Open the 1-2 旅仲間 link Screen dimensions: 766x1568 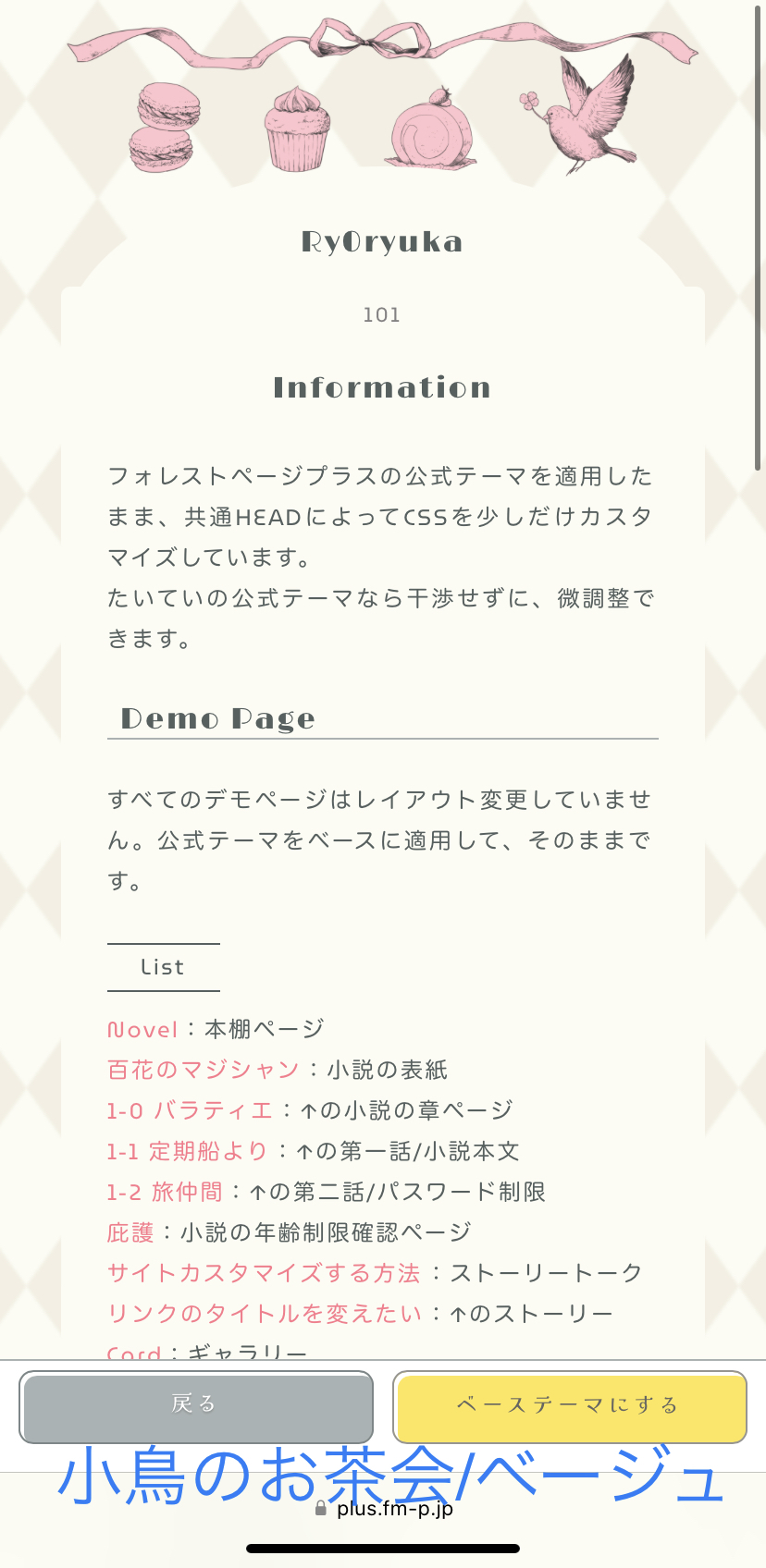(165, 1193)
